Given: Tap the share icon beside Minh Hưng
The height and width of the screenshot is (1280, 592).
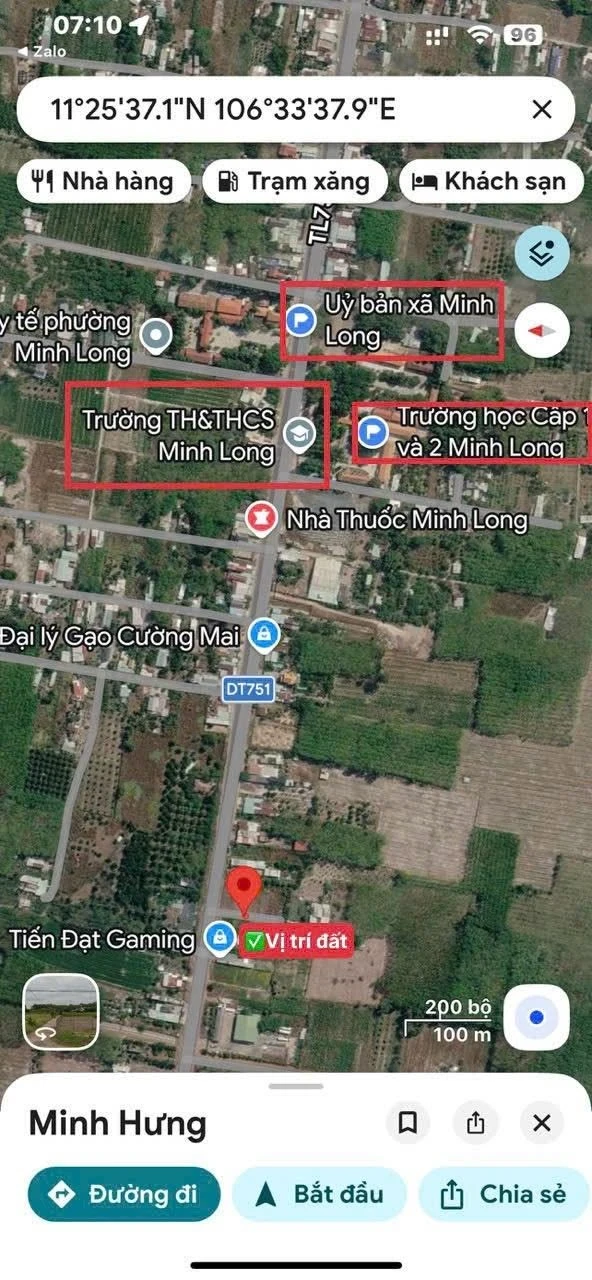Looking at the screenshot, I should point(475,1123).
